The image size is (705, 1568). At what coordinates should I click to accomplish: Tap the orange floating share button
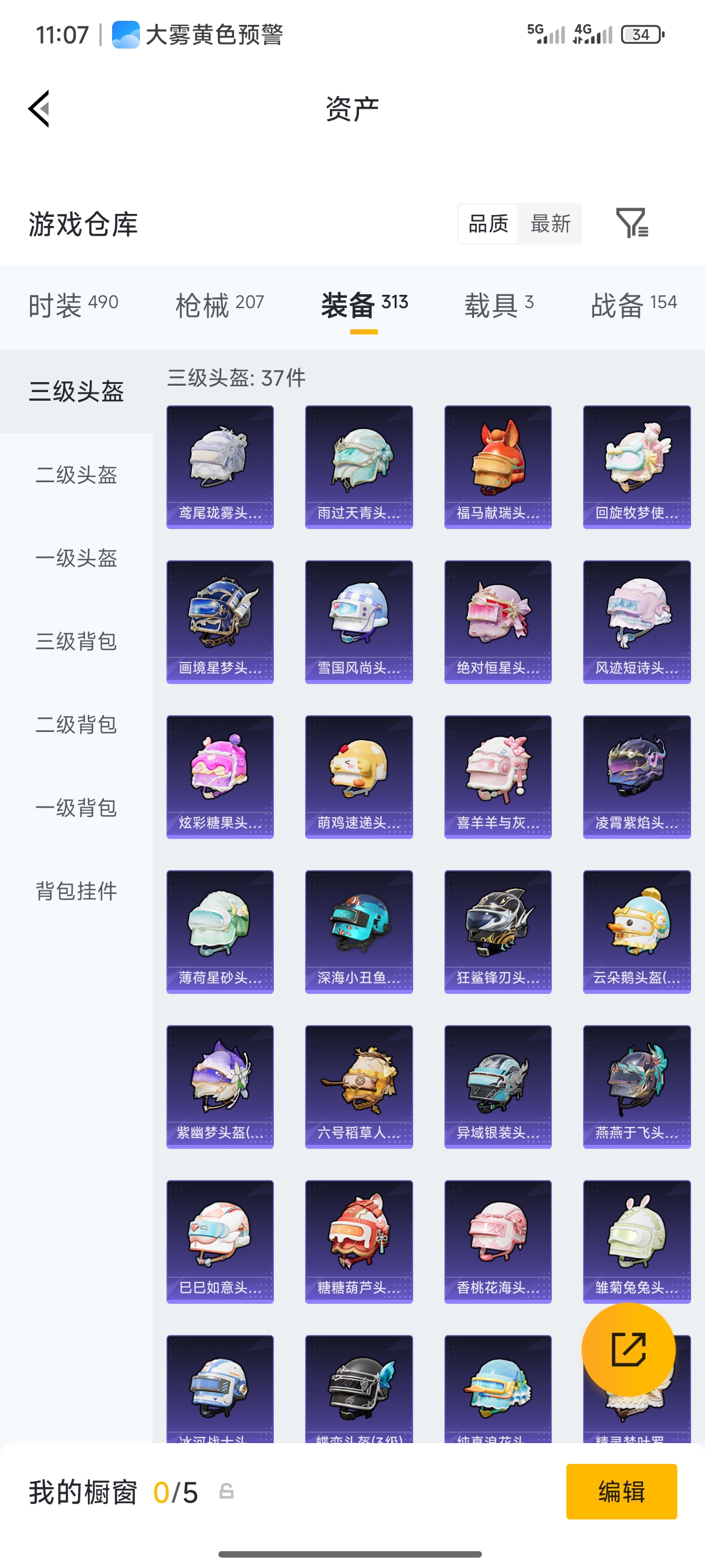pos(628,1349)
